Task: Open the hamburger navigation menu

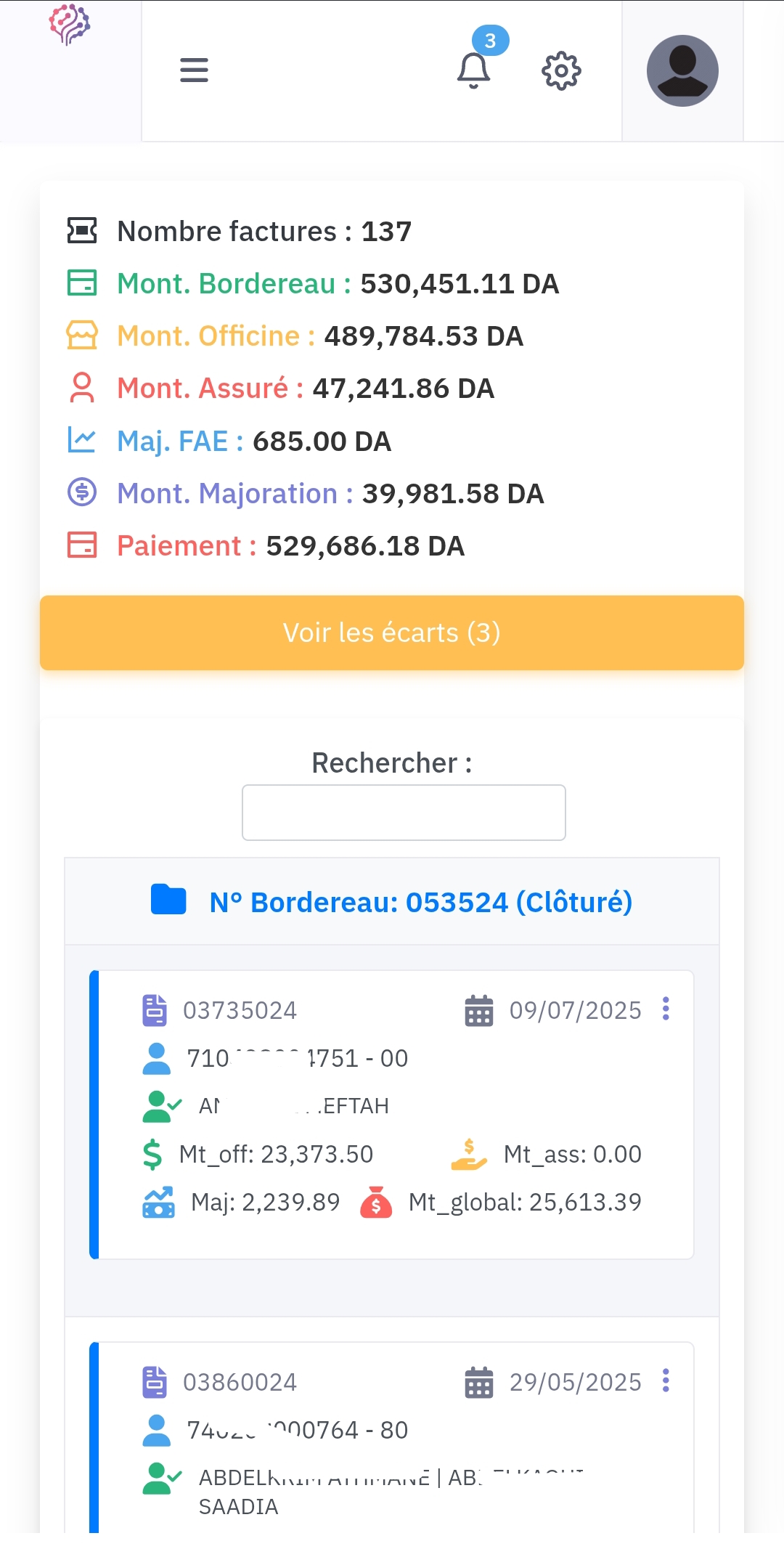Action: 193,70
